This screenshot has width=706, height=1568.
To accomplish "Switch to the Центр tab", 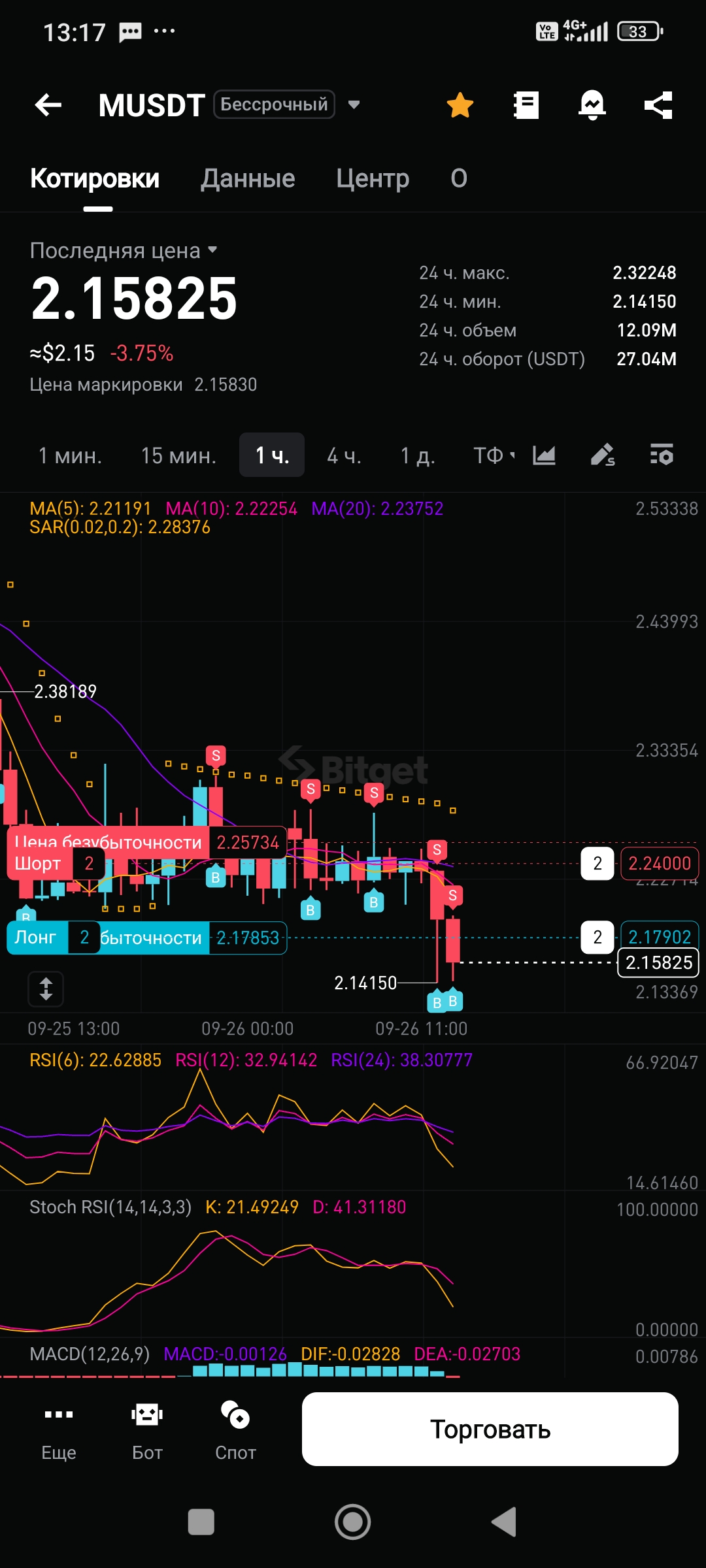I will (x=373, y=178).
